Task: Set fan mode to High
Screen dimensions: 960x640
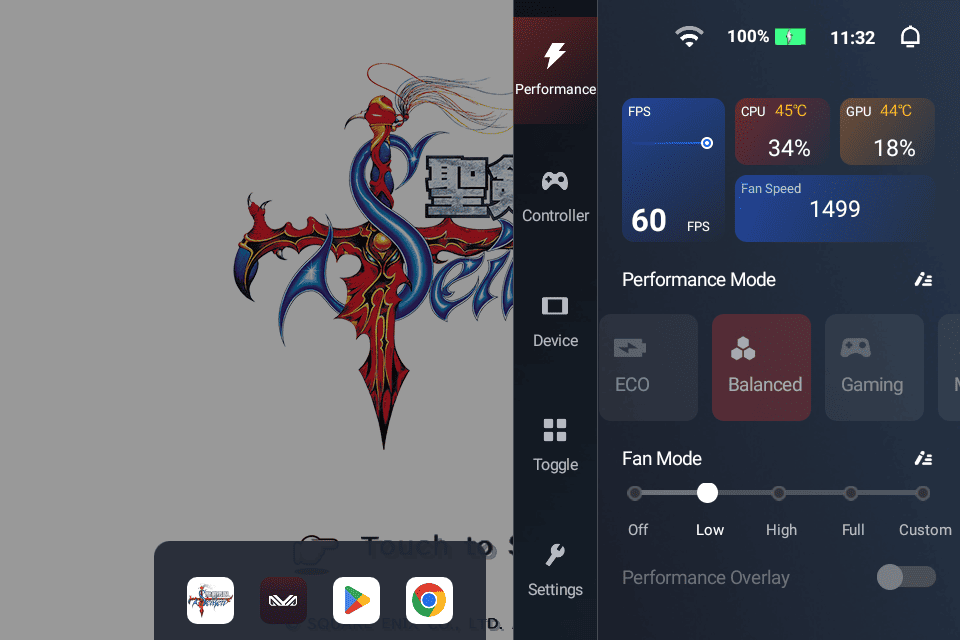Action: (x=779, y=493)
